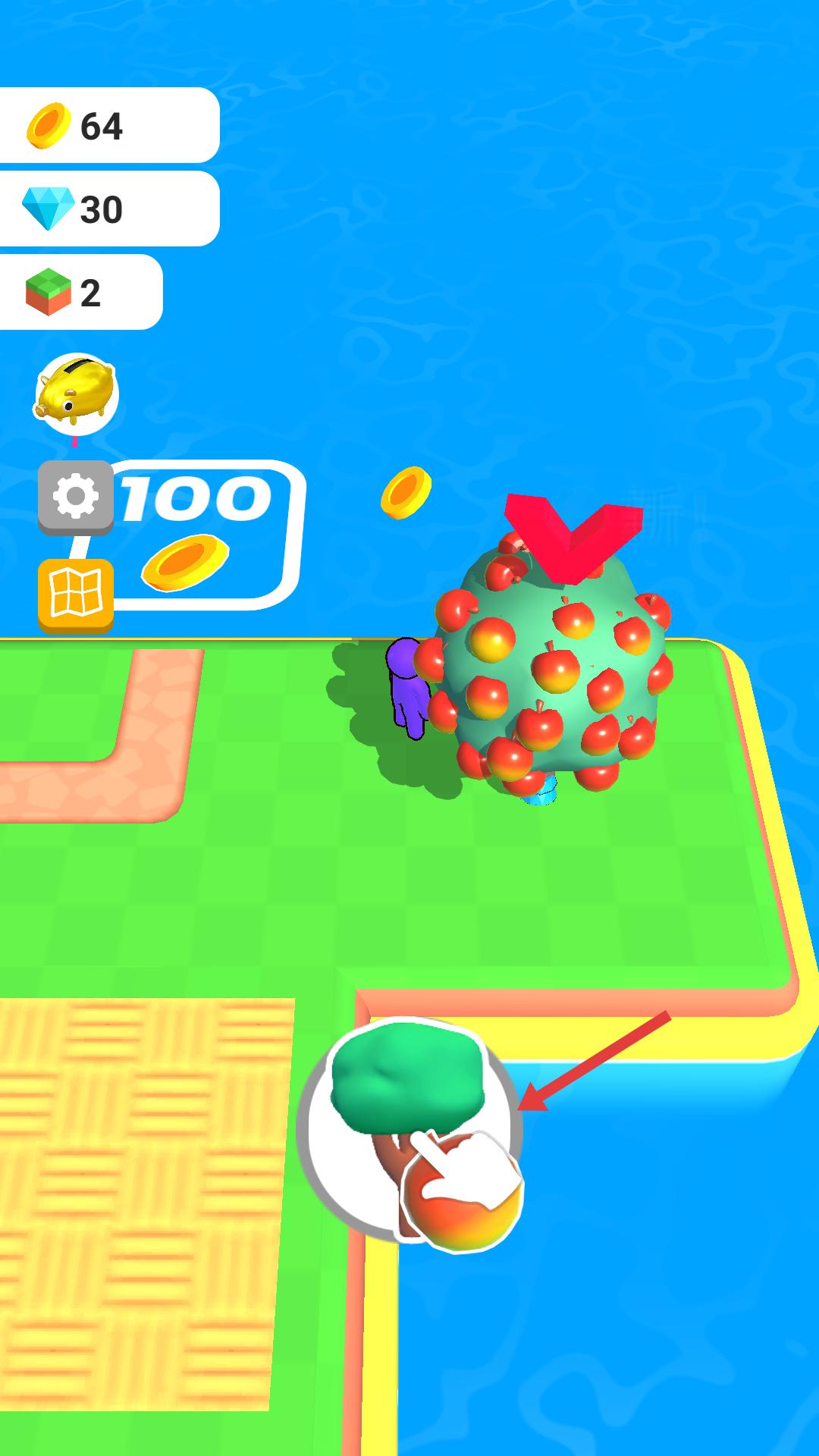The height and width of the screenshot is (1456, 819).
Task: Open the map button
Action: click(x=76, y=594)
